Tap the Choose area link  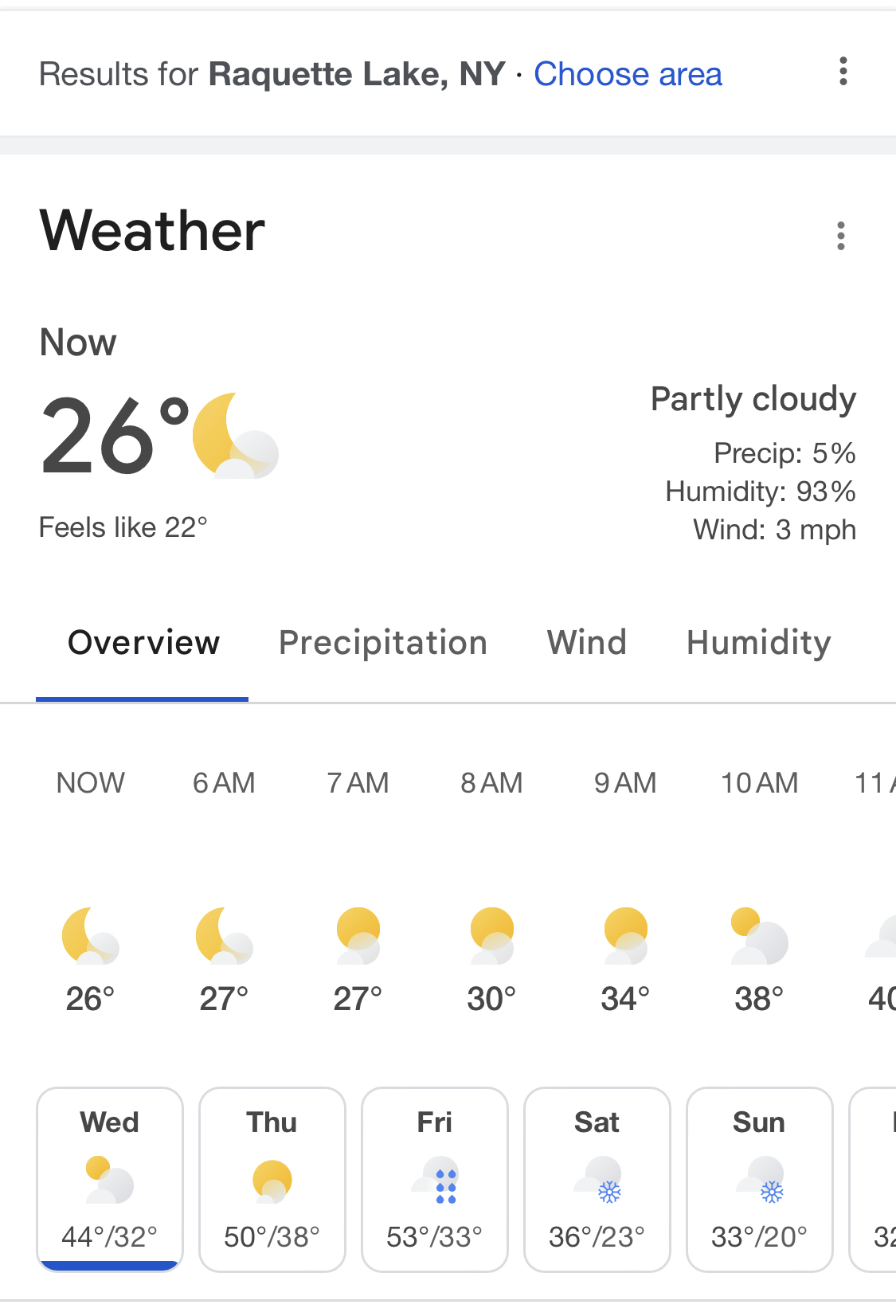pos(628,74)
